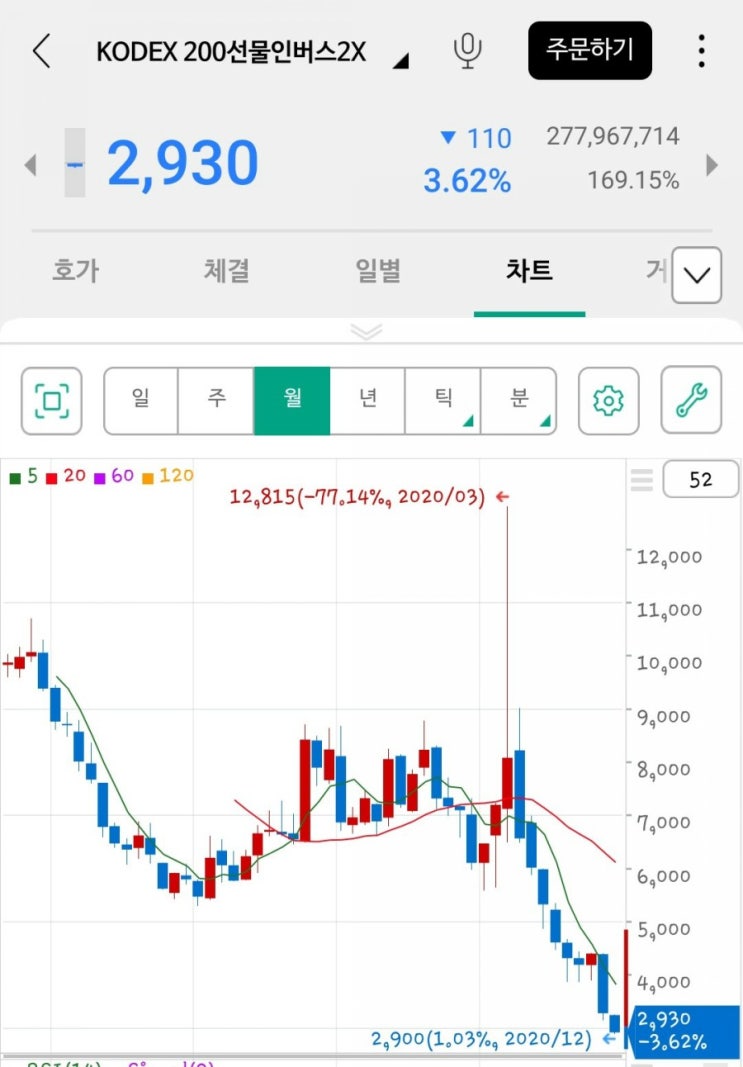743x1067 pixels.
Task: Tap the 52 value box above chart
Action: click(701, 479)
